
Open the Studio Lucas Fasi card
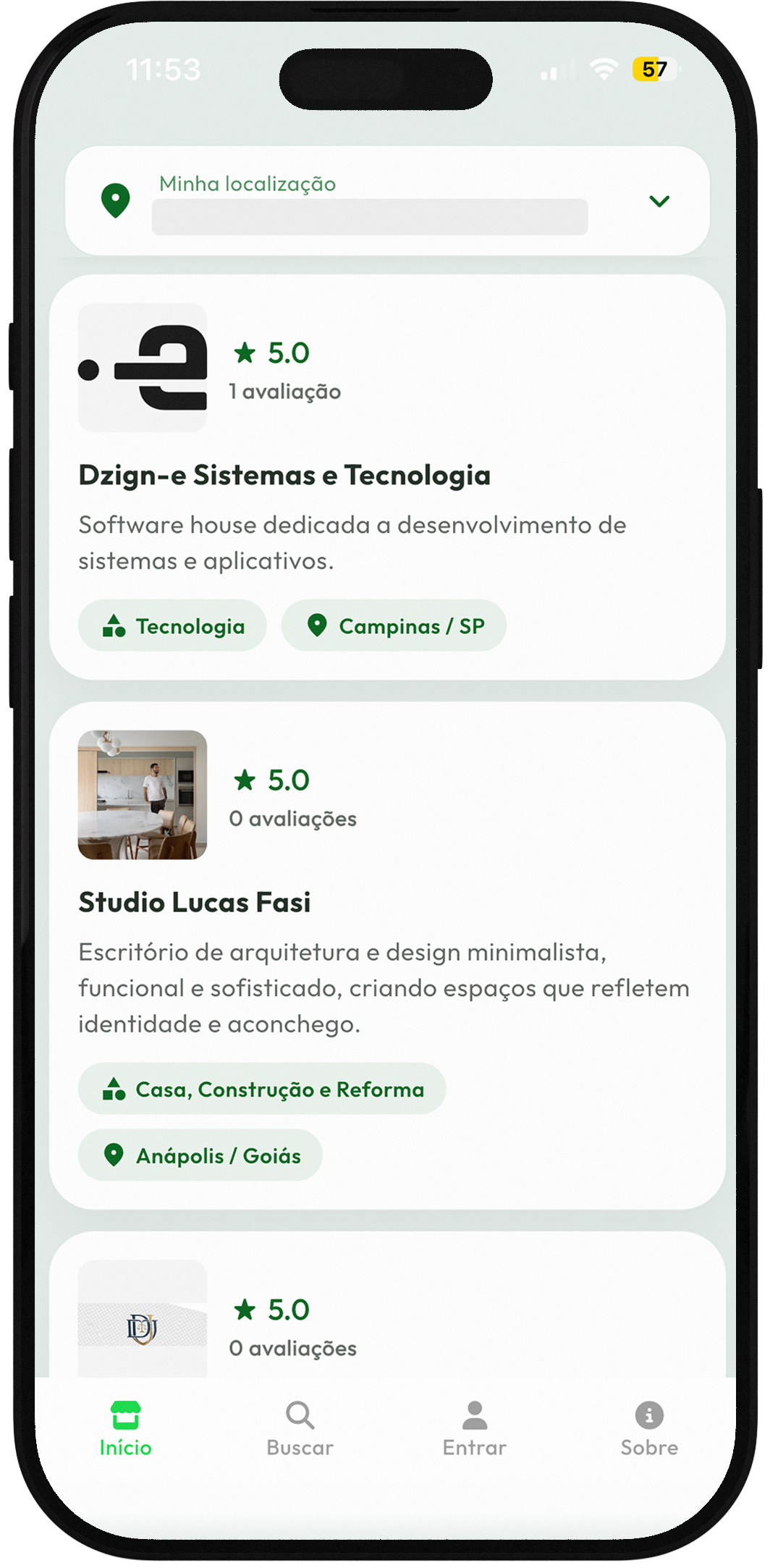194,903
